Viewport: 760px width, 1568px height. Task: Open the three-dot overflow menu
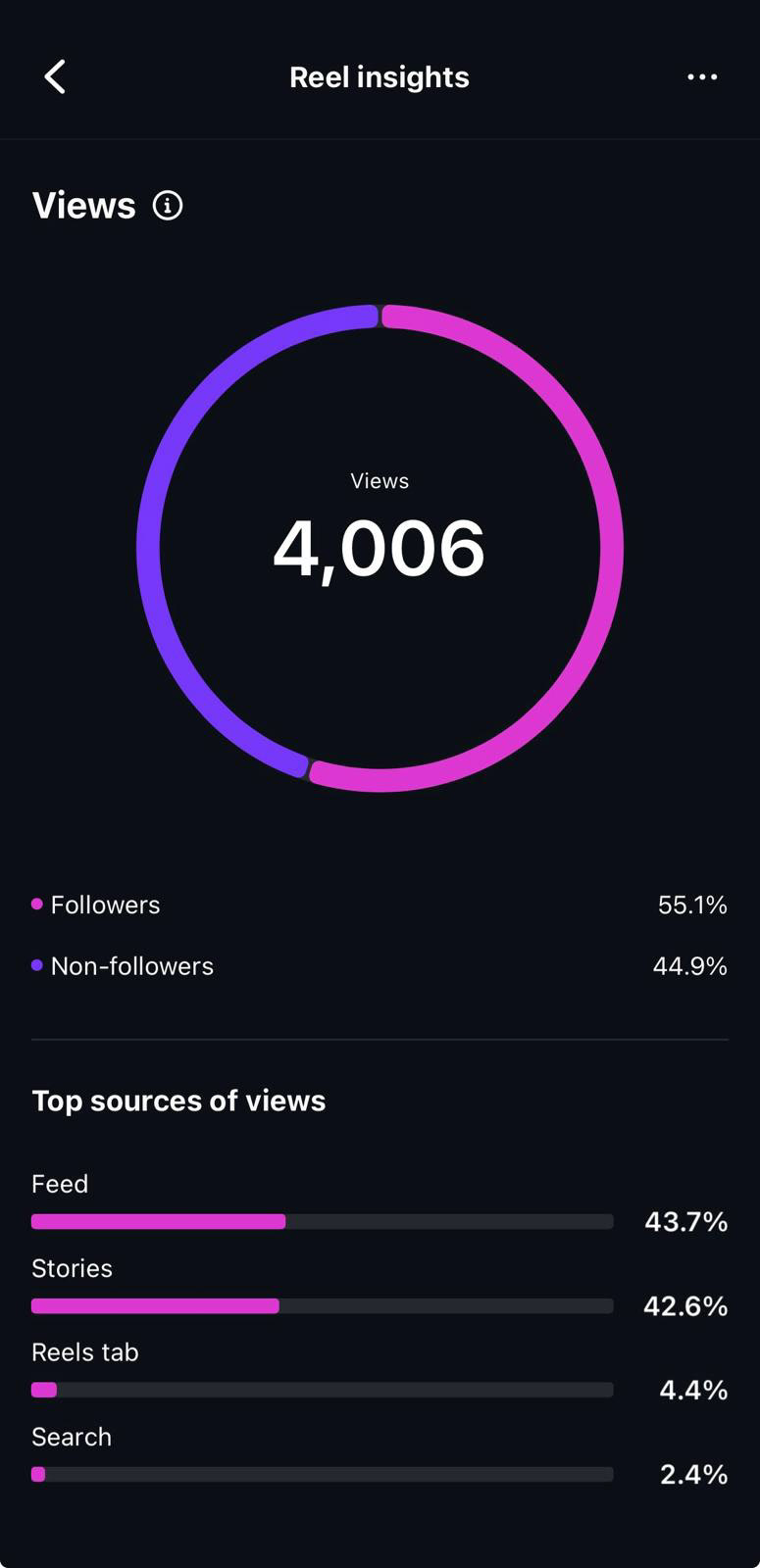702,76
